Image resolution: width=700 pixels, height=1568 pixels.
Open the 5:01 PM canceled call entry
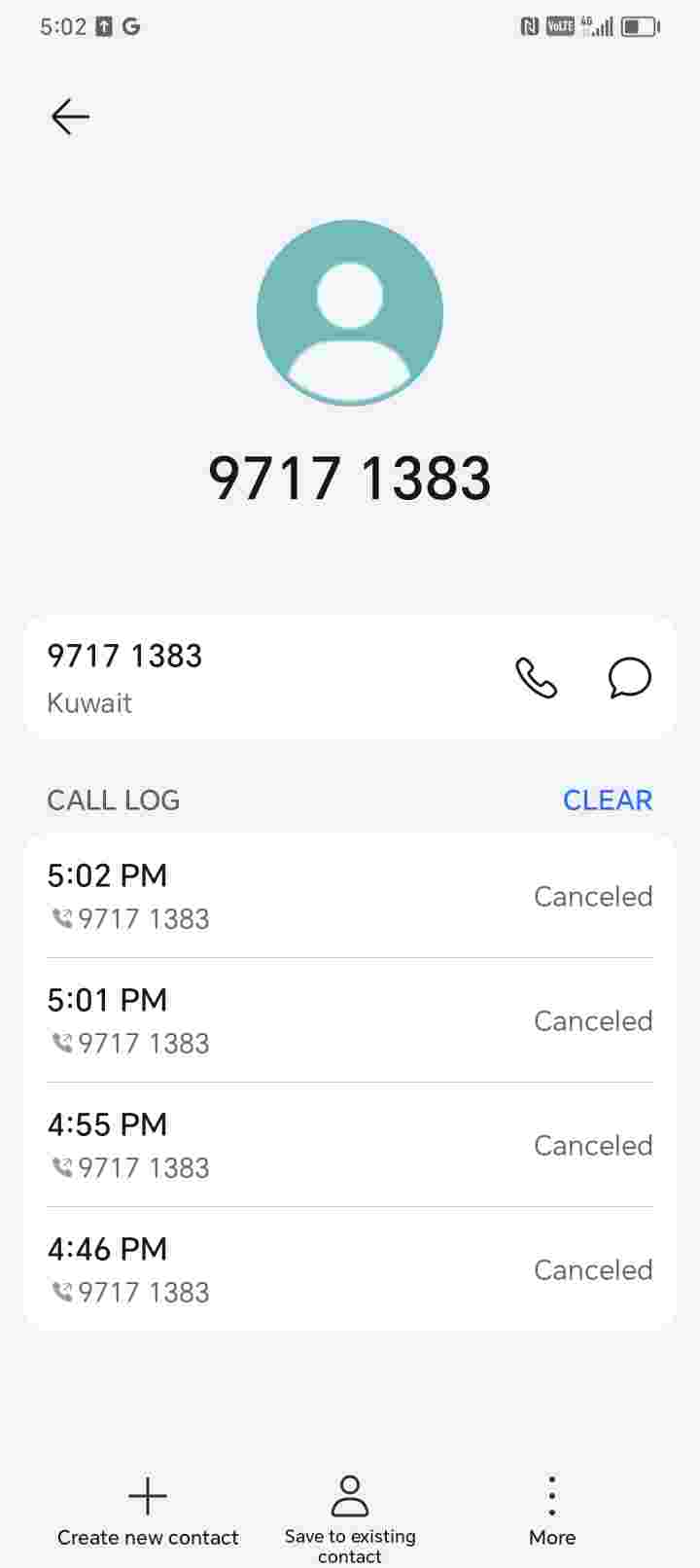[x=350, y=1020]
